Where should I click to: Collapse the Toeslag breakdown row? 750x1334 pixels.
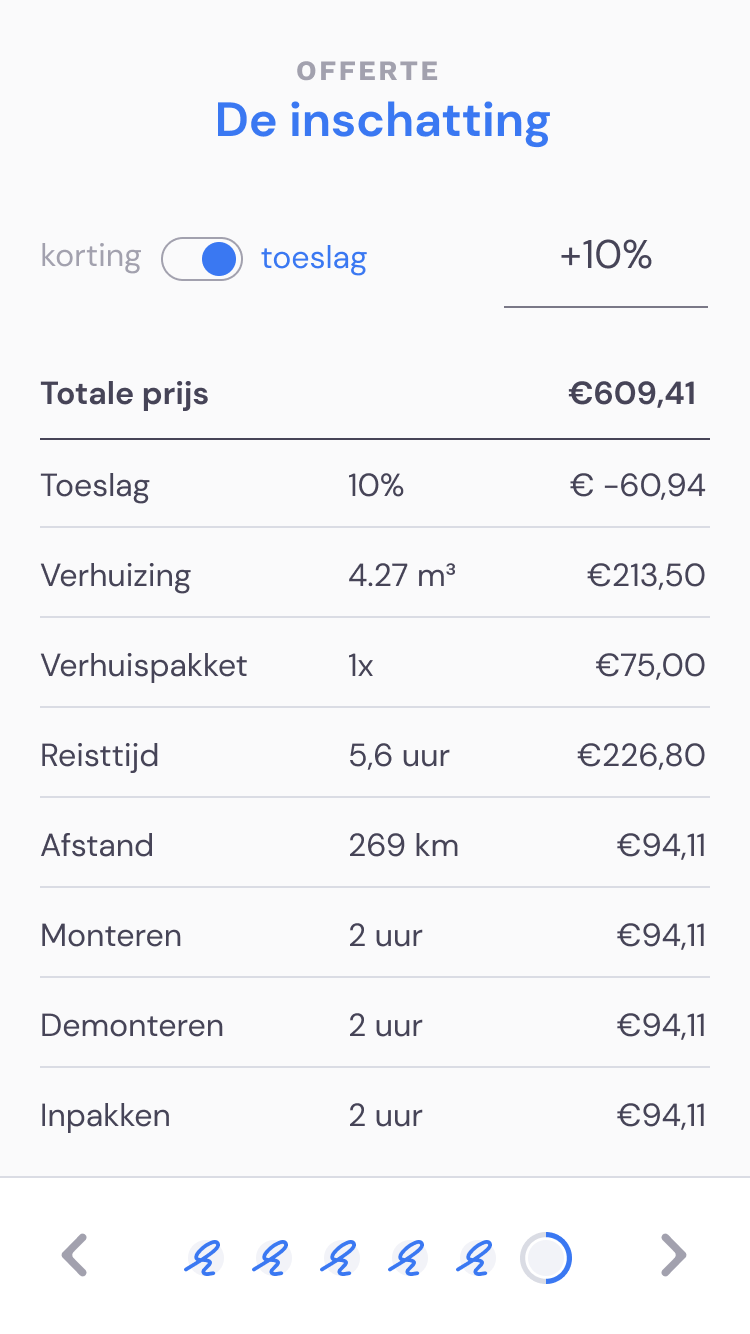pyautogui.click(x=374, y=485)
